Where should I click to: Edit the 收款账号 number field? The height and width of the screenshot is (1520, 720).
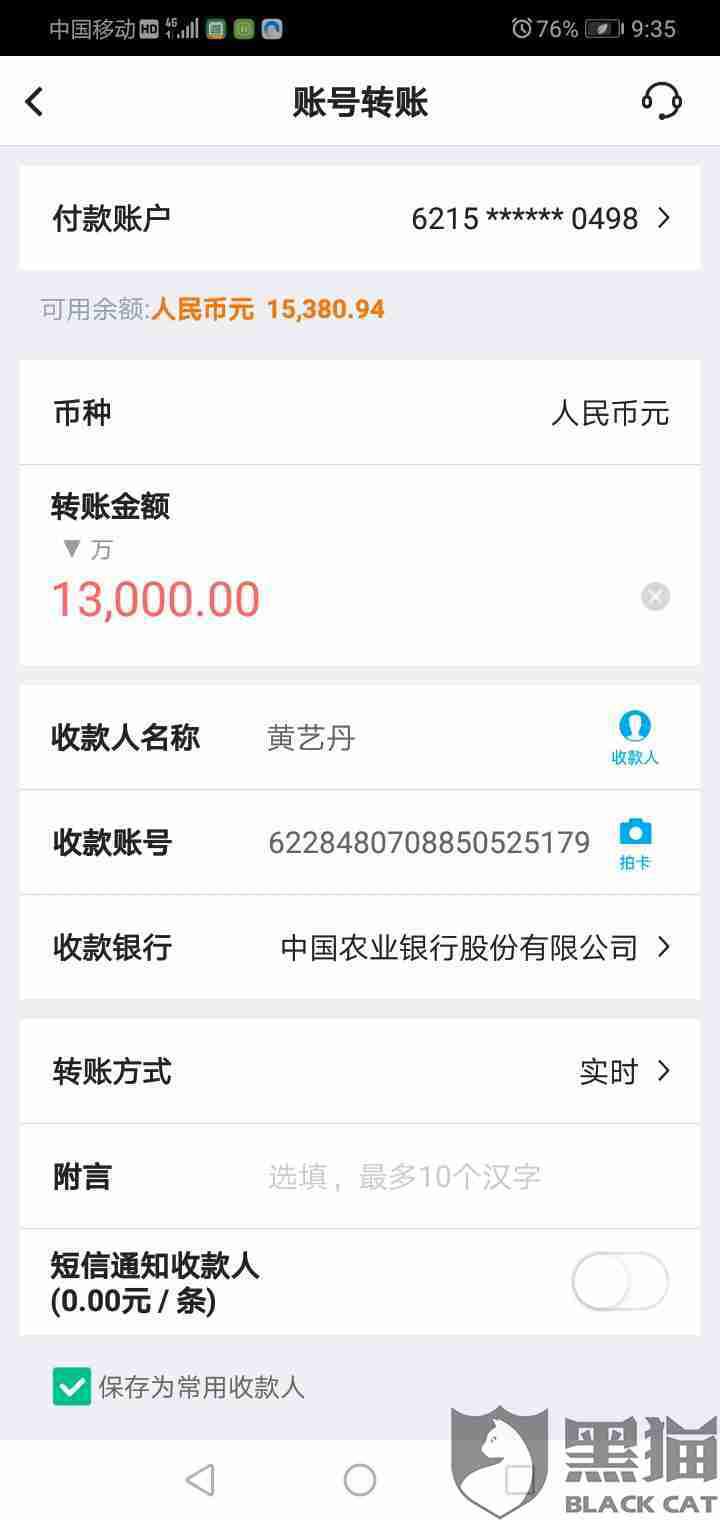click(429, 843)
